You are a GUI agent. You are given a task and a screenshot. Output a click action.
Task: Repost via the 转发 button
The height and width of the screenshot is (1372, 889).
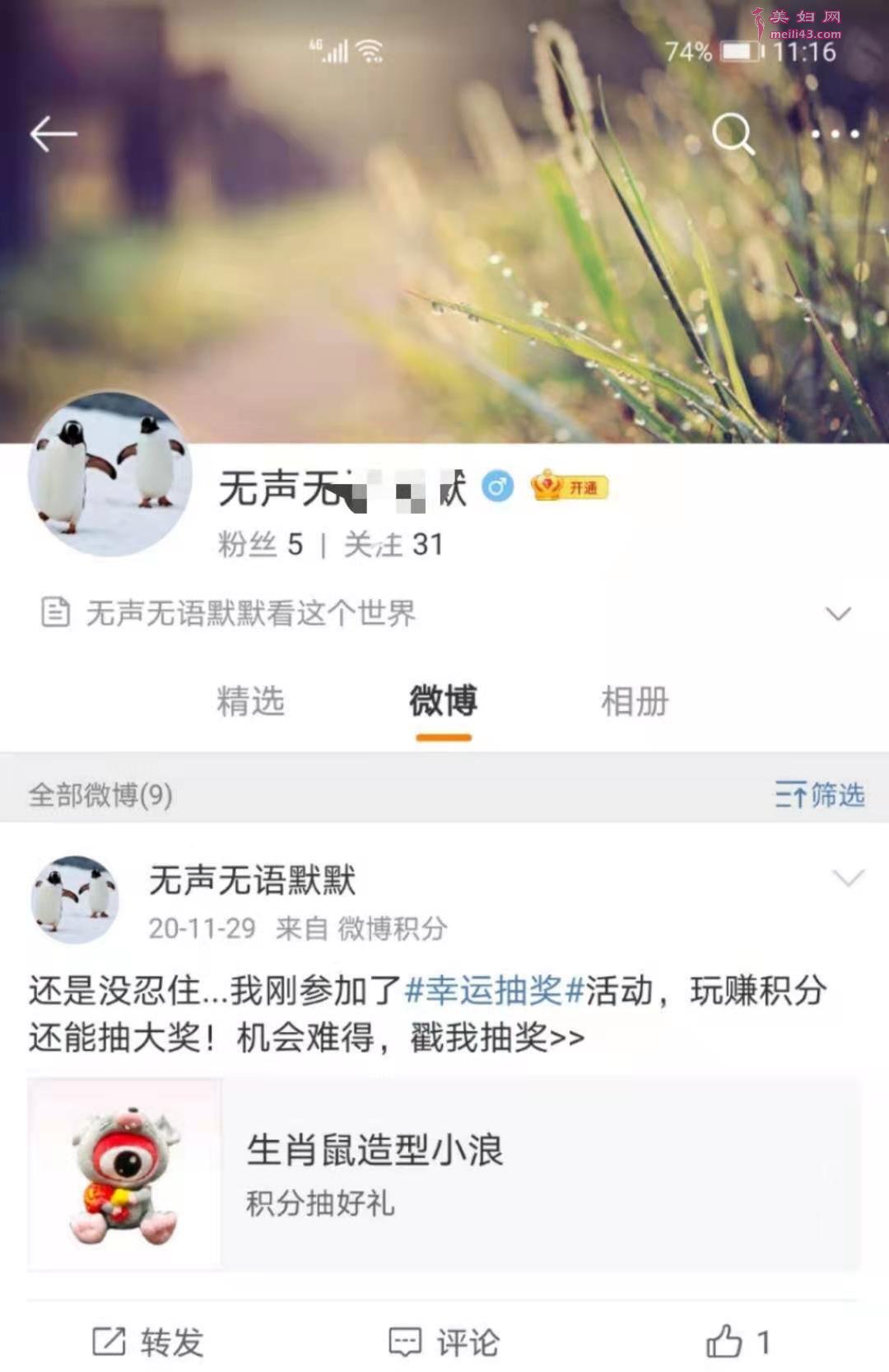click(148, 1342)
